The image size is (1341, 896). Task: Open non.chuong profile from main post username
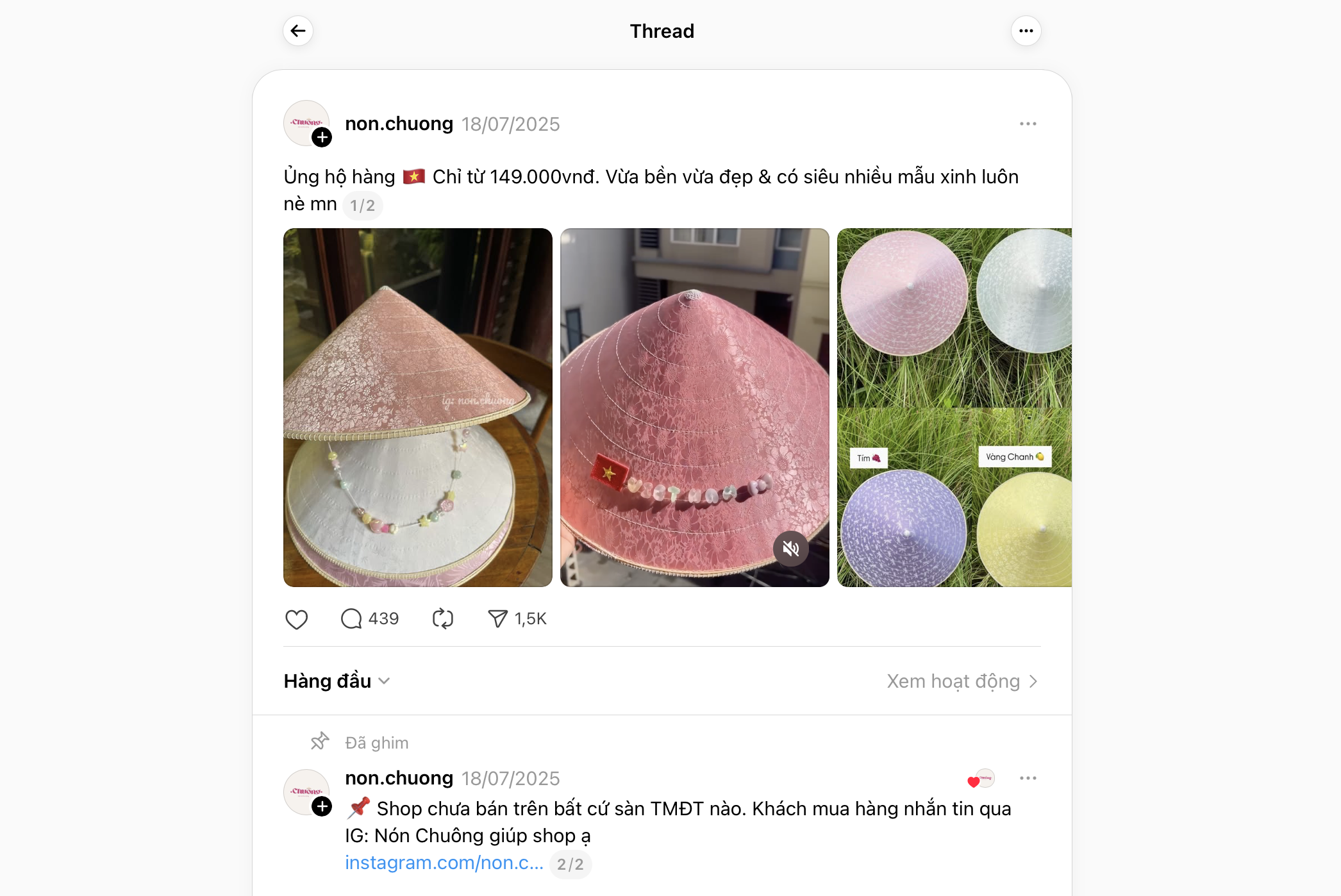[399, 124]
